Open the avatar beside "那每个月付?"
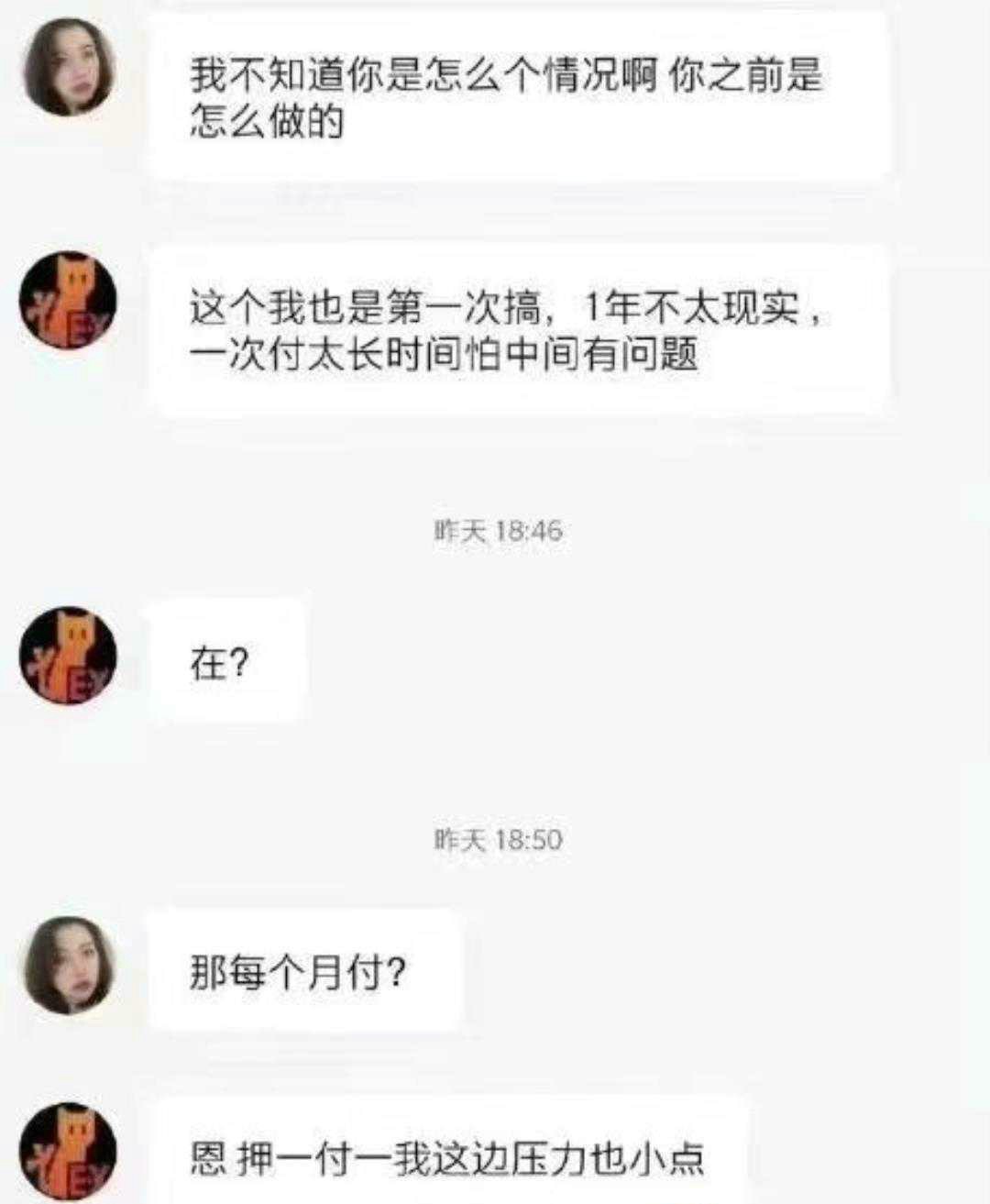Viewport: 990px width, 1204px height. pyautogui.click(x=69, y=965)
